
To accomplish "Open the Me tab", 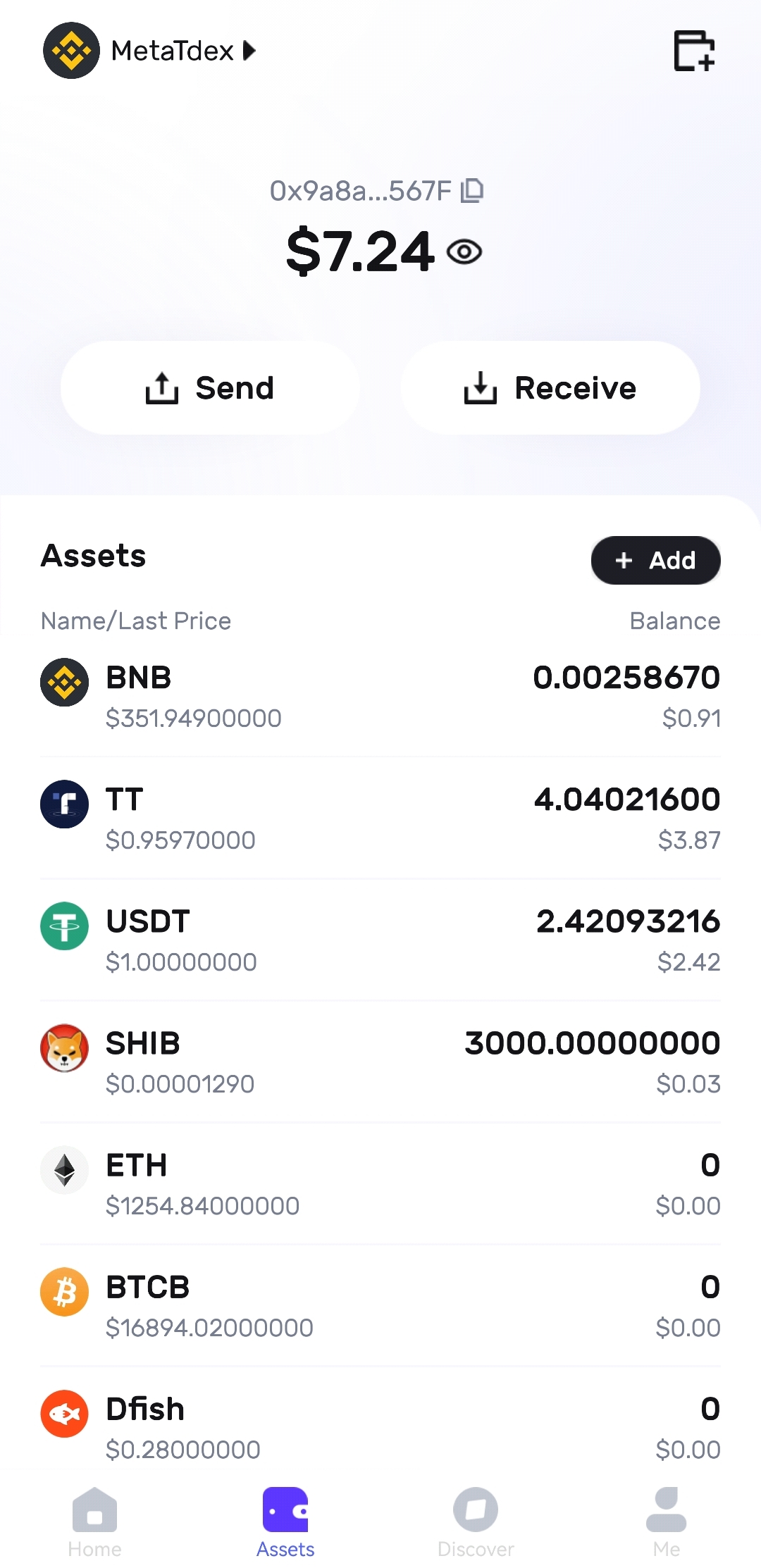I will [x=666, y=1522].
